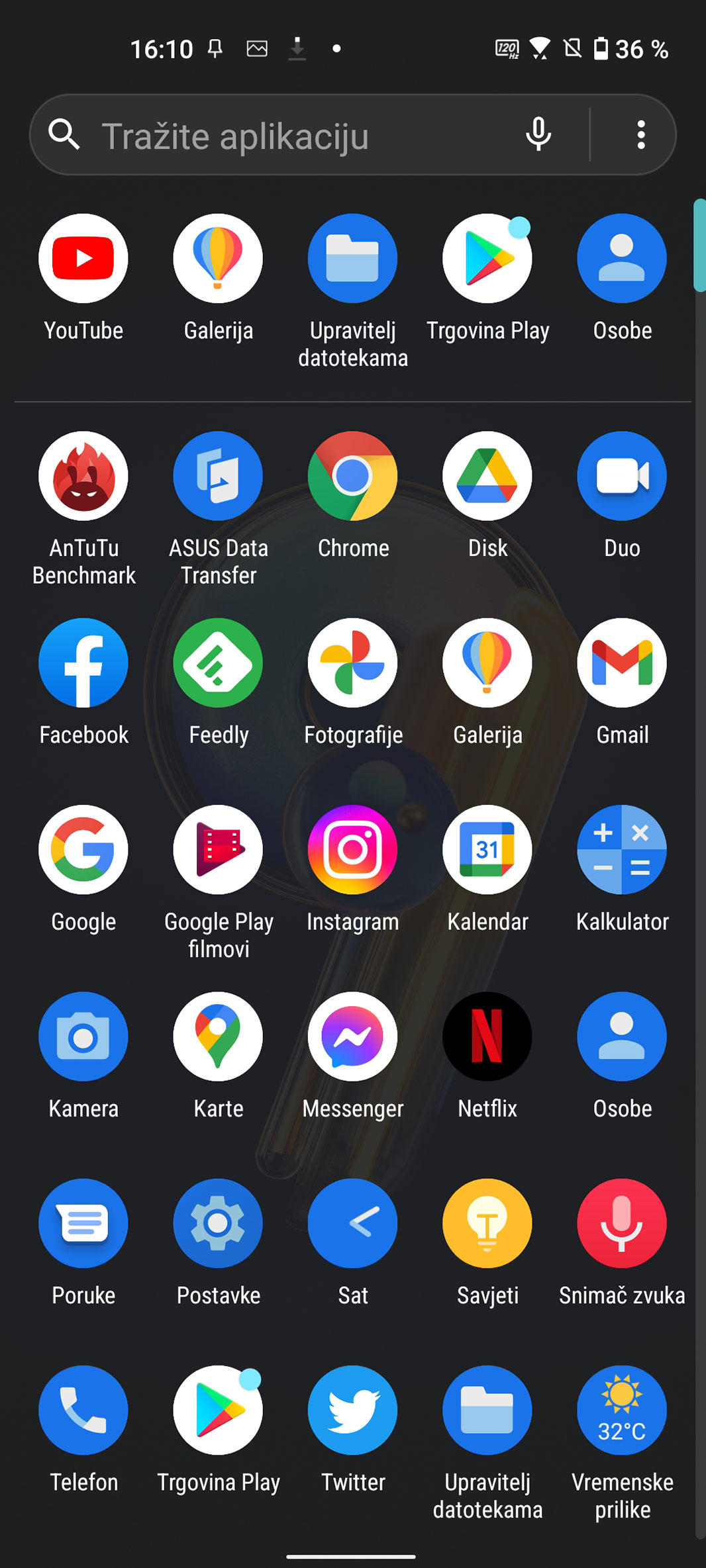Screen dimensions: 706x1568
Task: Start the Duo video calling app
Action: click(x=622, y=477)
